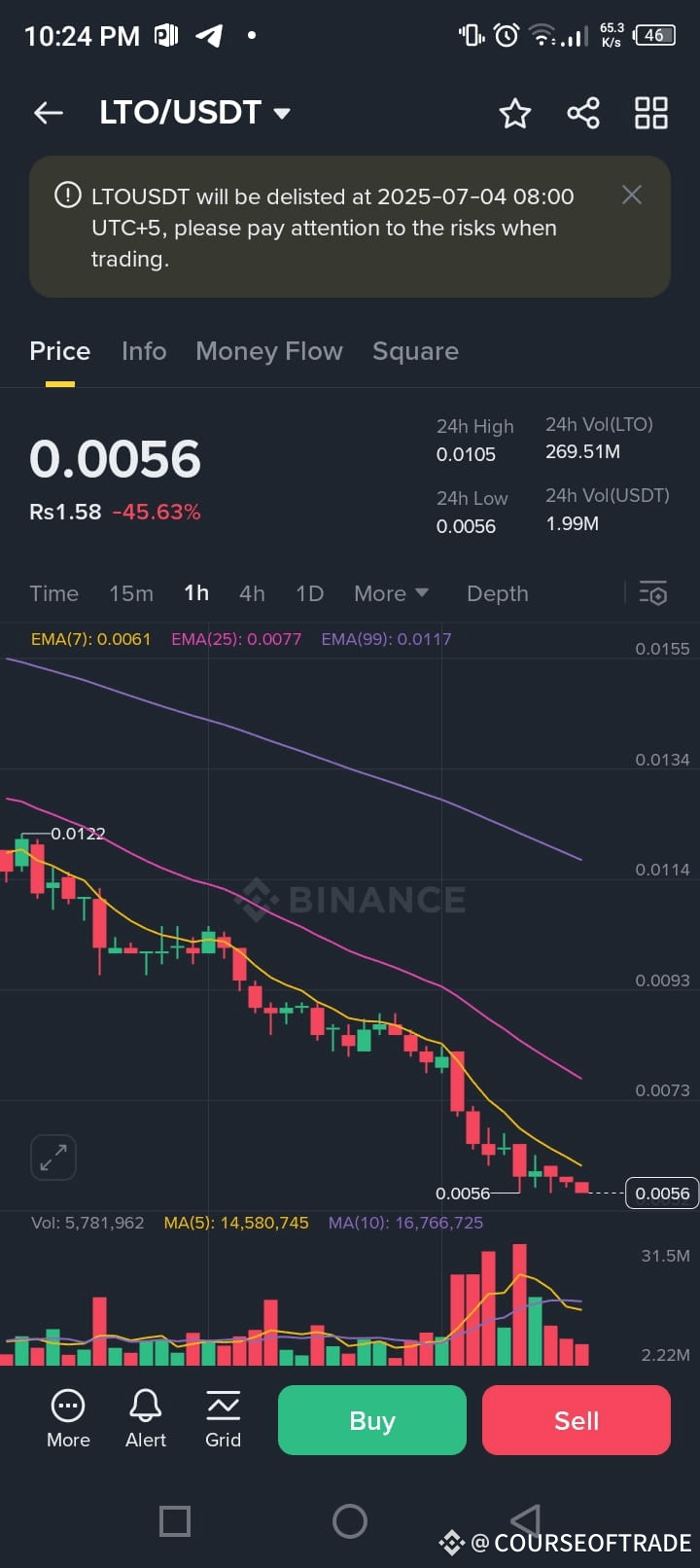Viewport: 700px width, 1568px height.
Task: Tap the Alert bell icon
Action: (x=145, y=1419)
